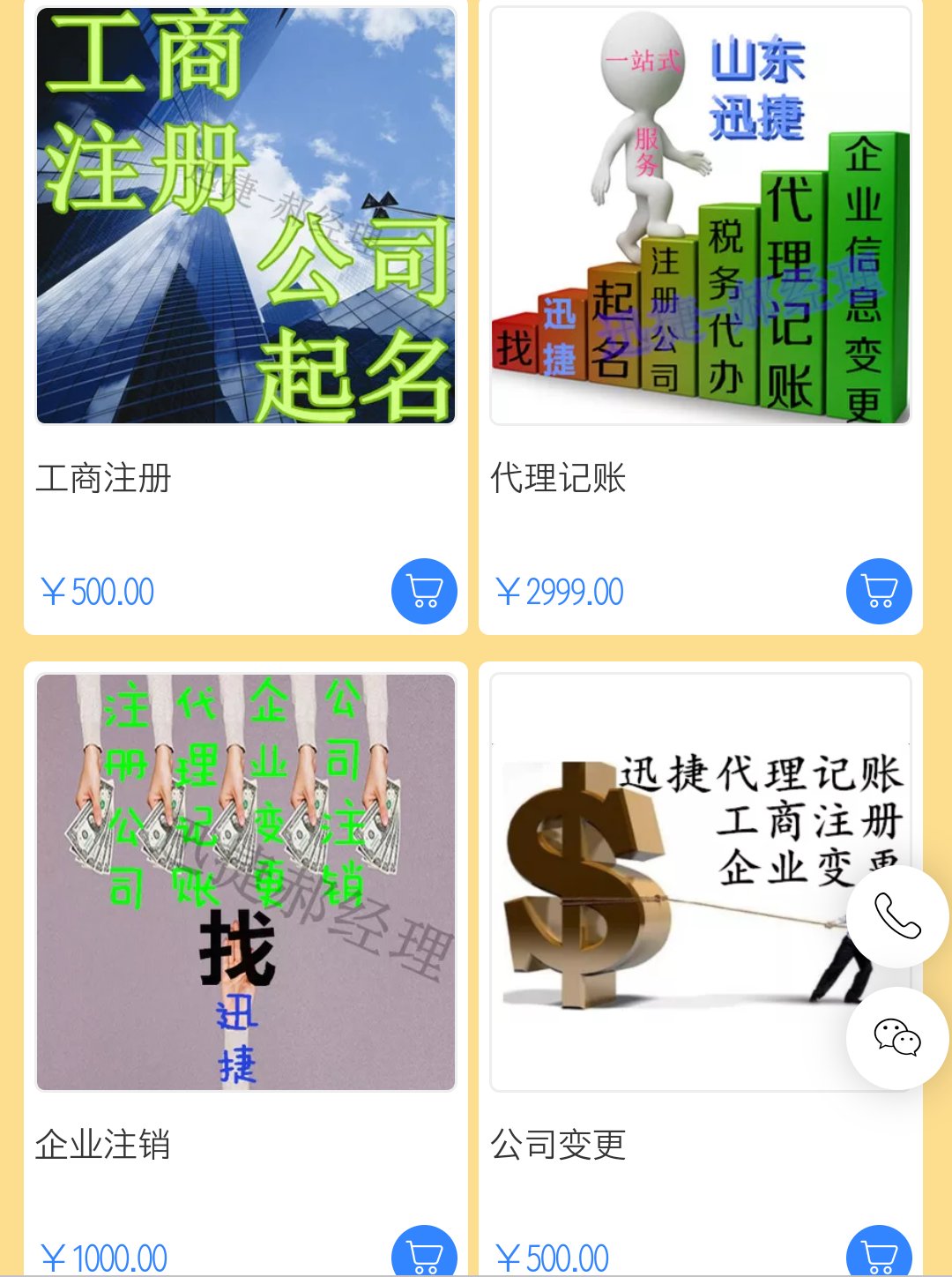Add 代理记账 to the cart
952x1277 pixels.
tap(879, 591)
